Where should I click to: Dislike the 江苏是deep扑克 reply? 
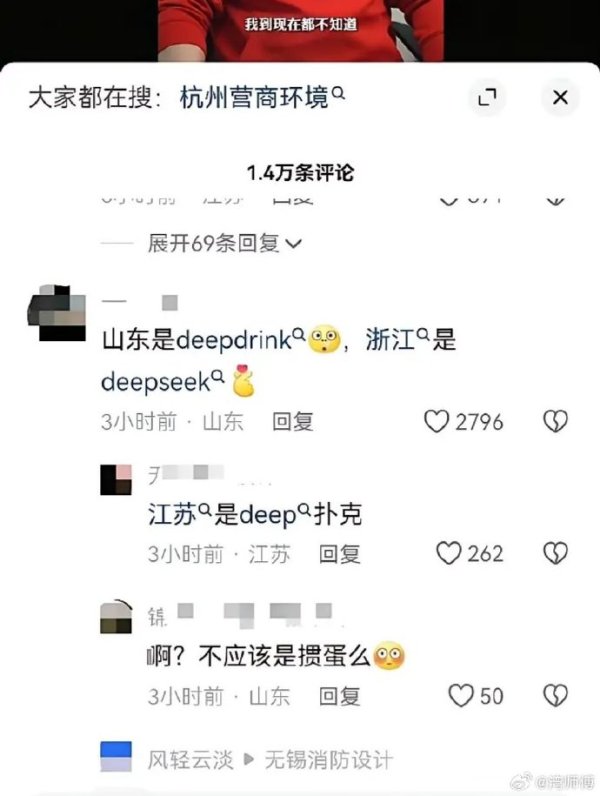tap(555, 553)
